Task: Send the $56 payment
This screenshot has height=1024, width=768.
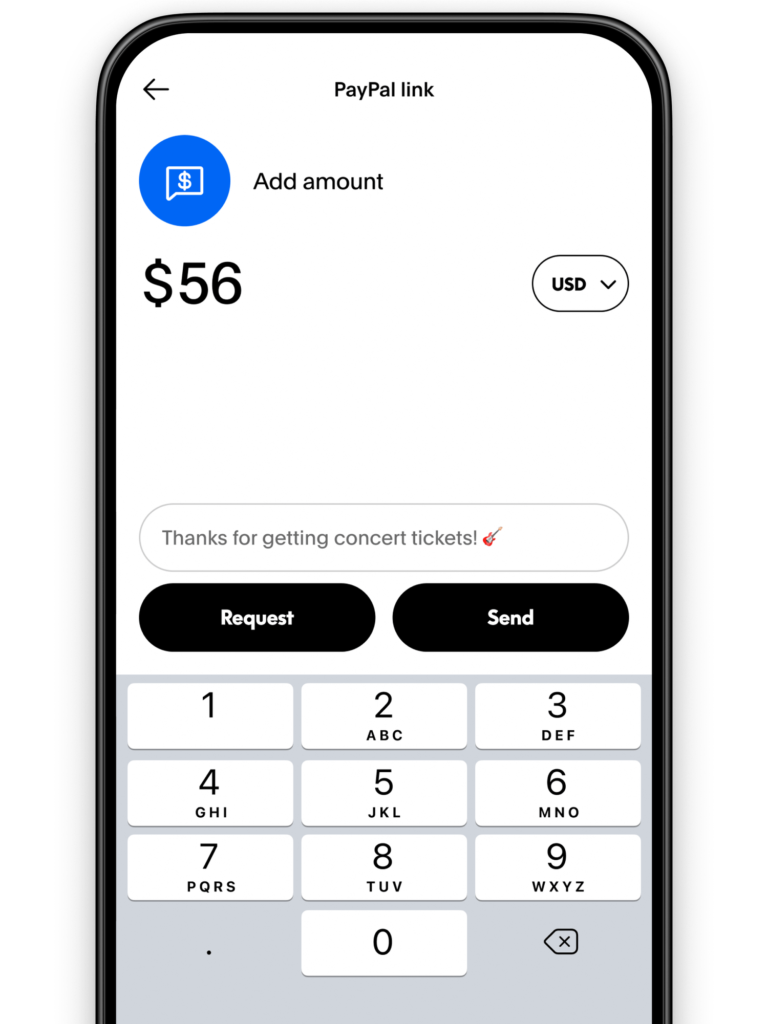Action: (x=510, y=618)
